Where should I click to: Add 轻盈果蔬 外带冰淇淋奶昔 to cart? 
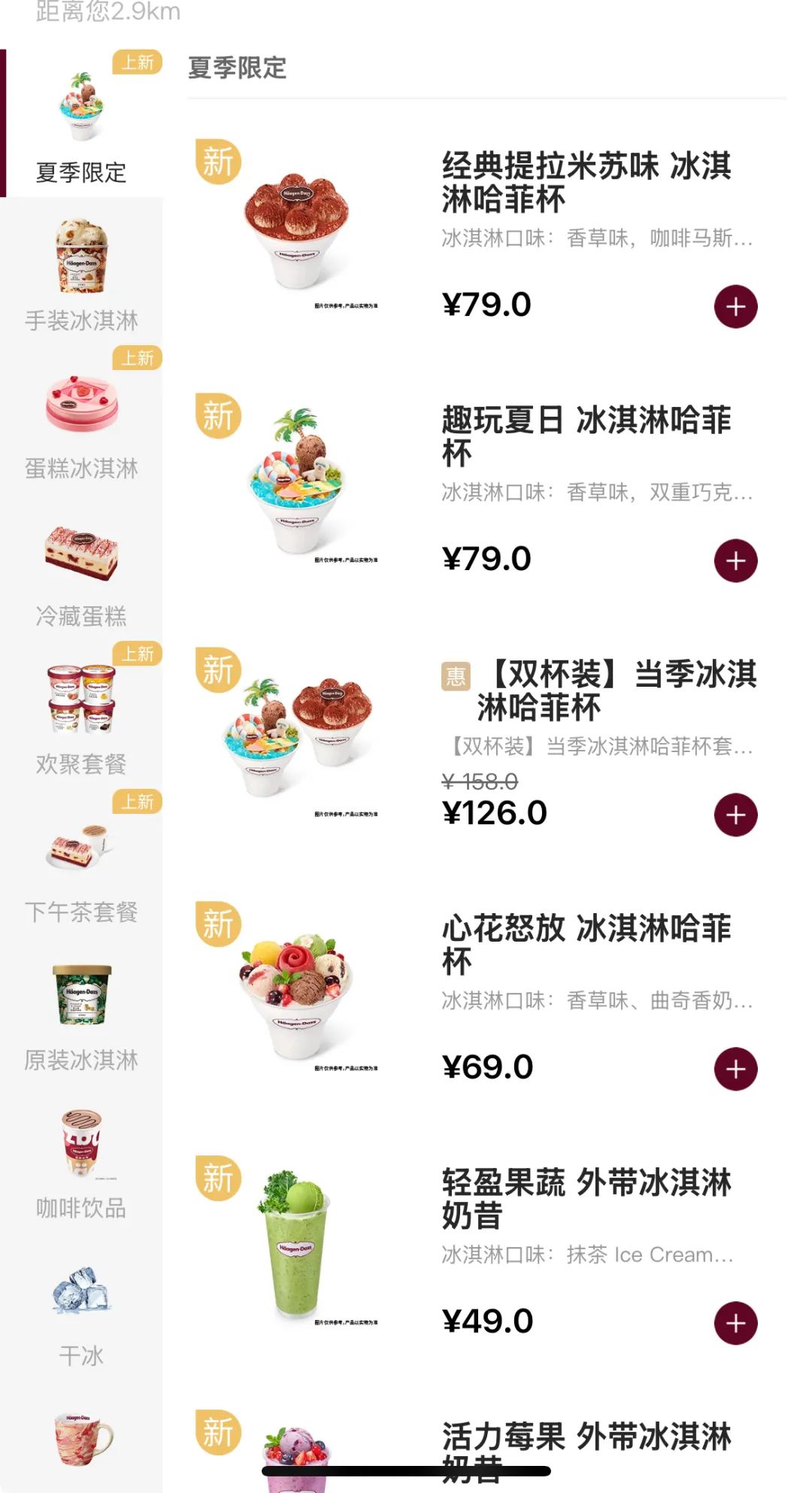[x=735, y=1324]
